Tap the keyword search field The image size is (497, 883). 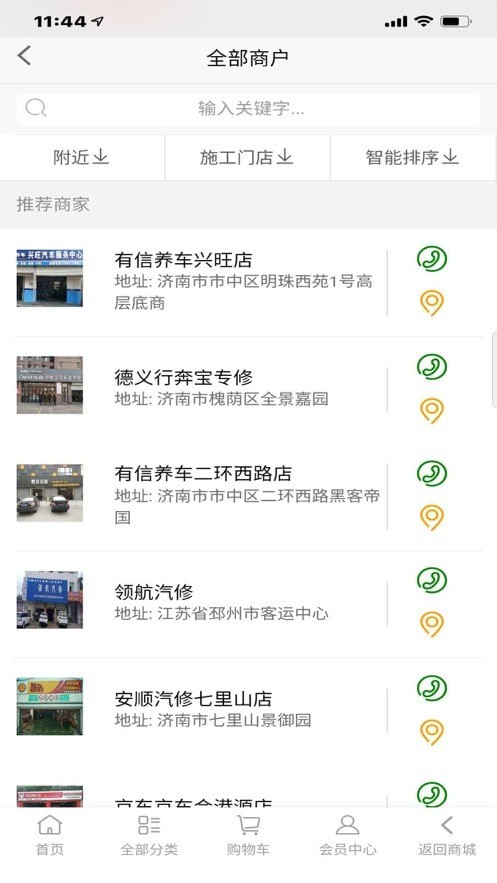pos(248,109)
